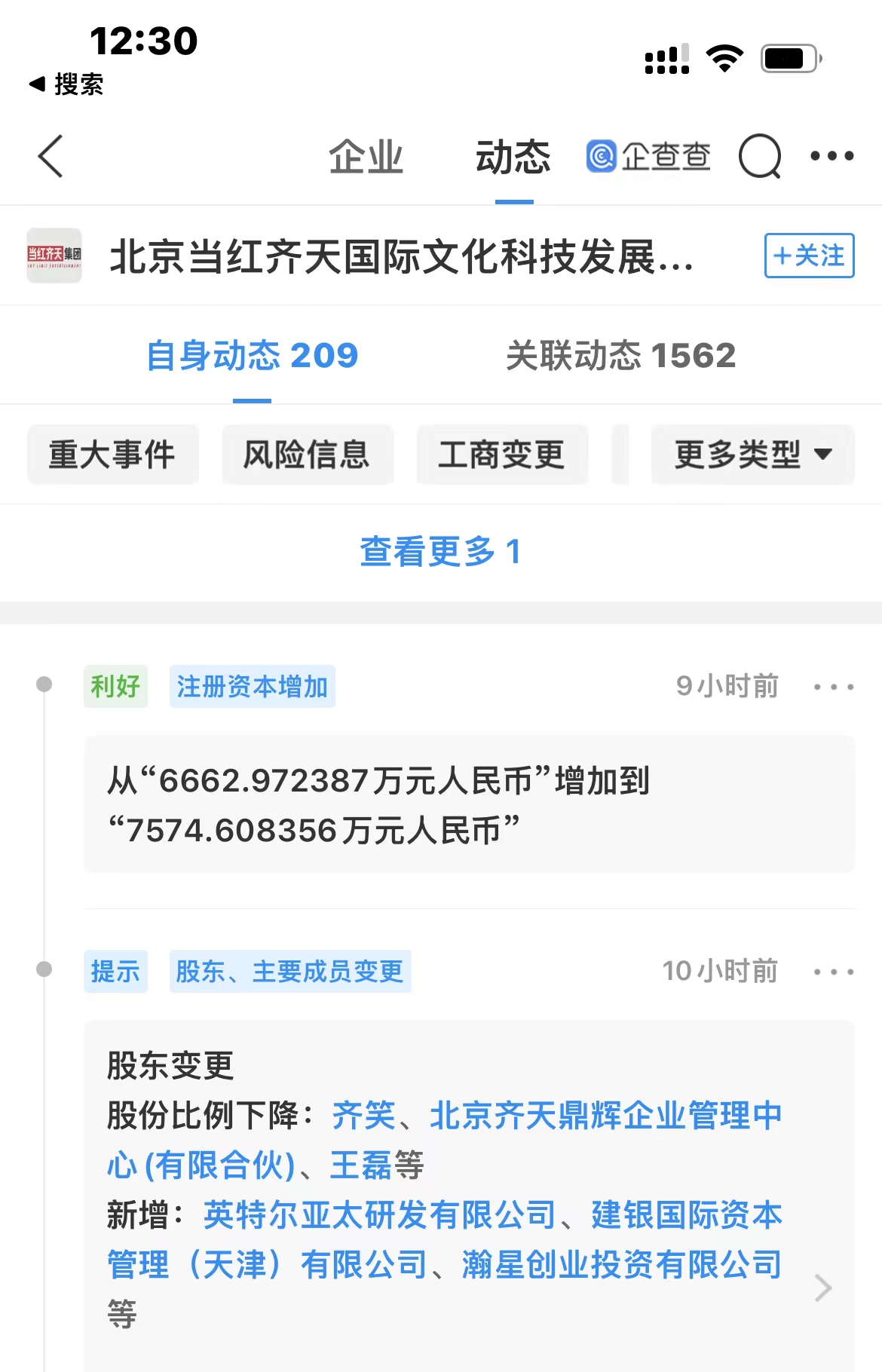This screenshot has height=1372, width=882.
Task: Expand the 更多类型 dropdown
Action: (x=752, y=455)
